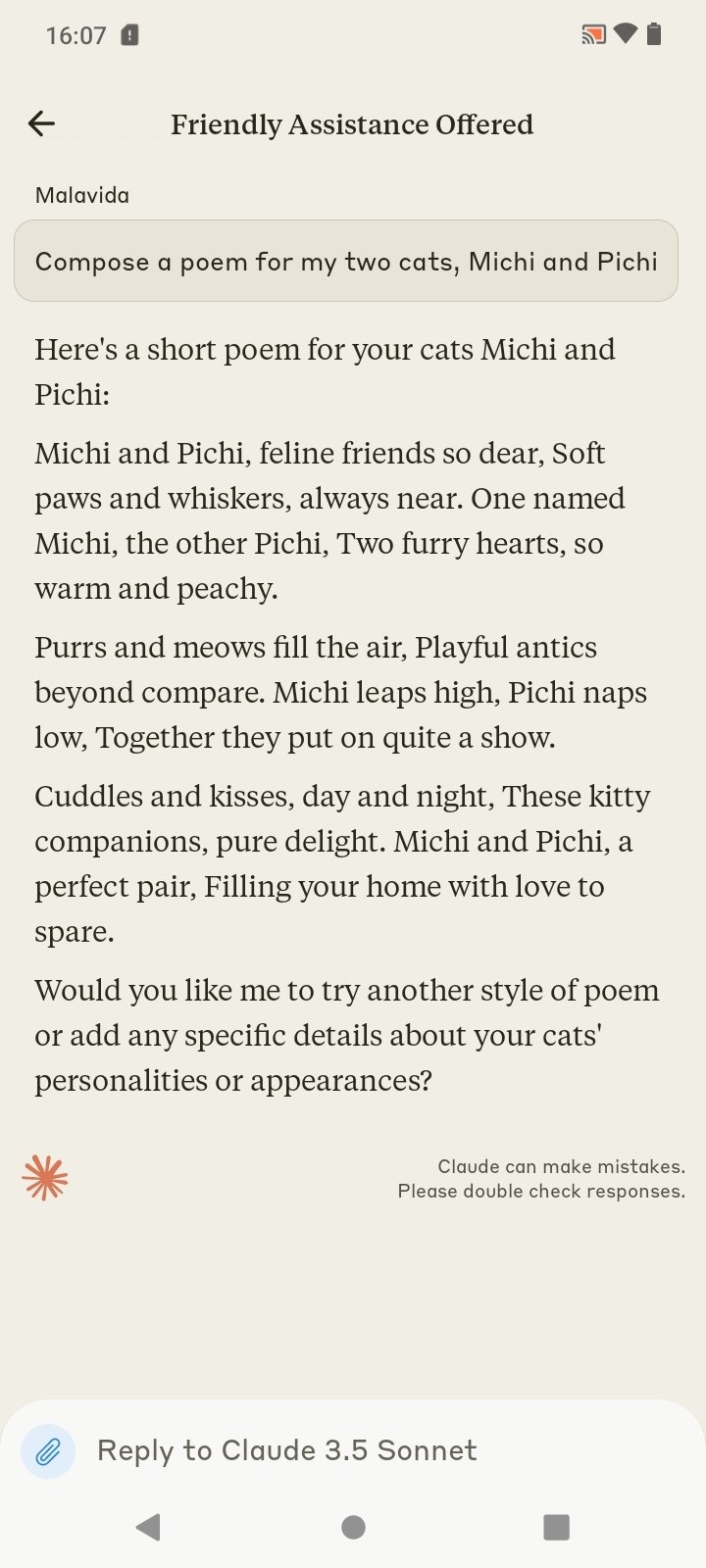Open recent apps with the square button
706x1568 pixels.
click(x=556, y=1527)
